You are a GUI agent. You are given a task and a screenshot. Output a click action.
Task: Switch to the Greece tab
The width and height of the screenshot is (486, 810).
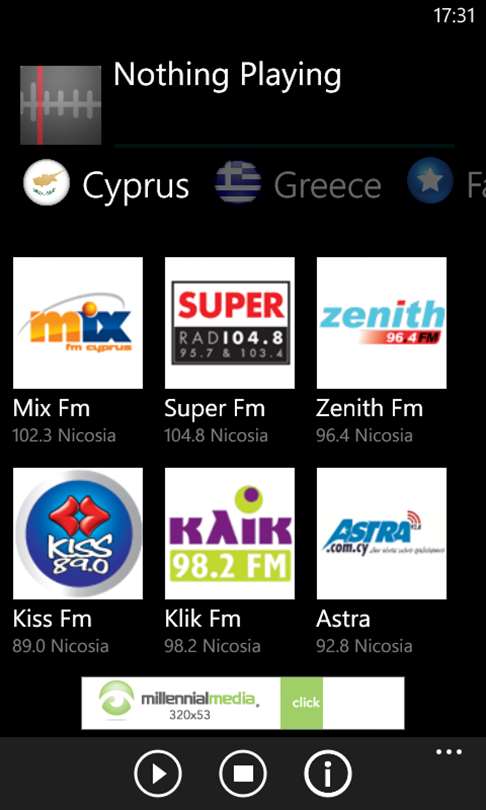(298, 183)
